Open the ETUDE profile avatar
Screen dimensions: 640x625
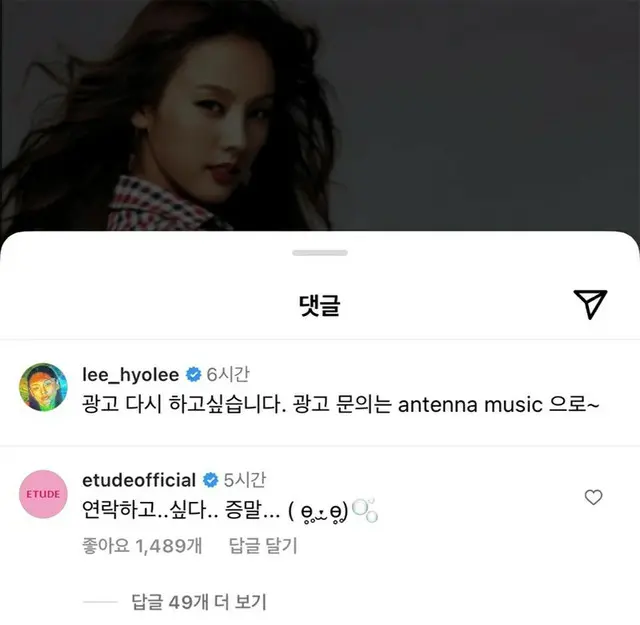tap(43, 492)
